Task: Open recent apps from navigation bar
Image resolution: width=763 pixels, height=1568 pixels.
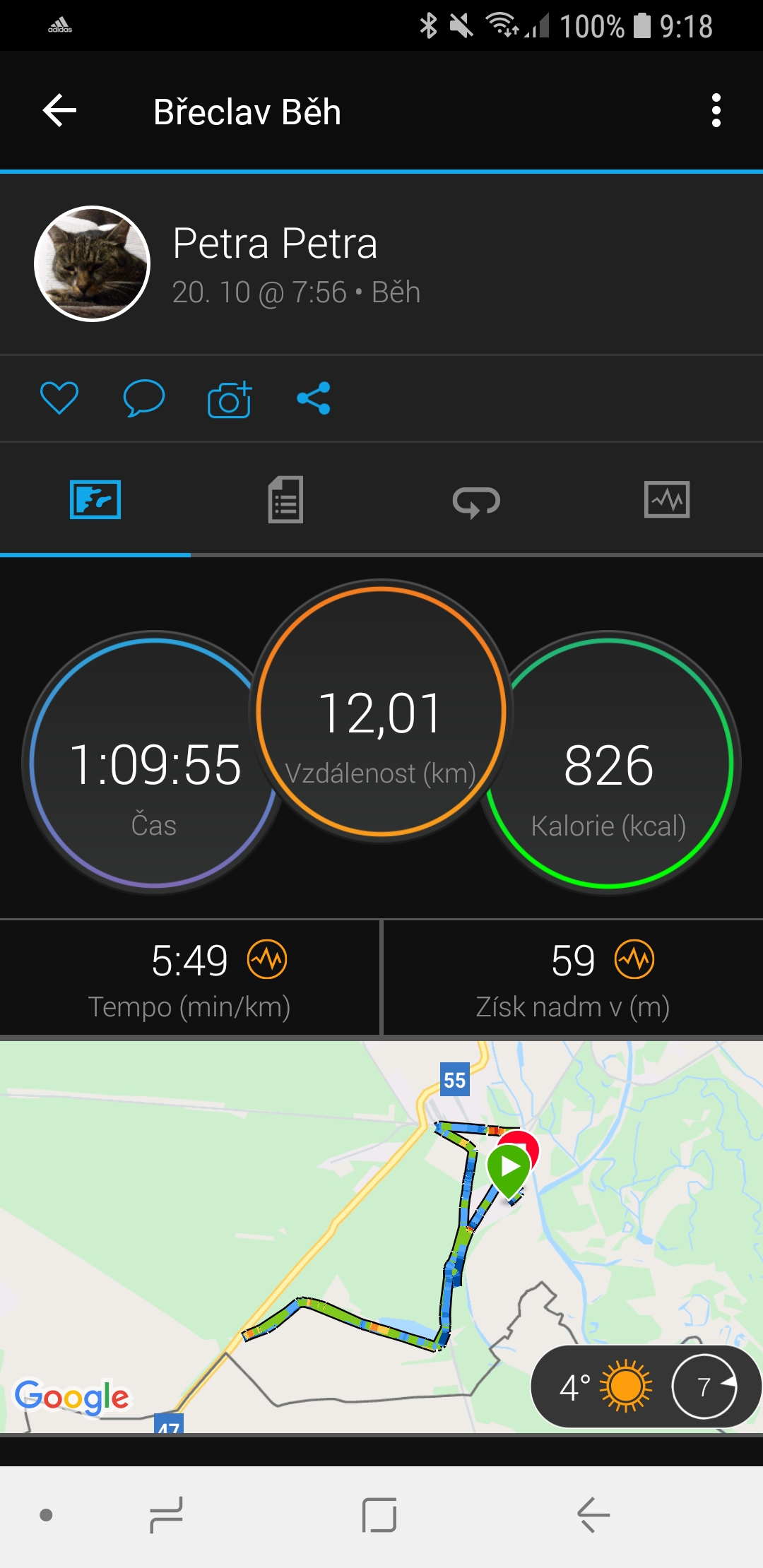Action: coord(167,1515)
